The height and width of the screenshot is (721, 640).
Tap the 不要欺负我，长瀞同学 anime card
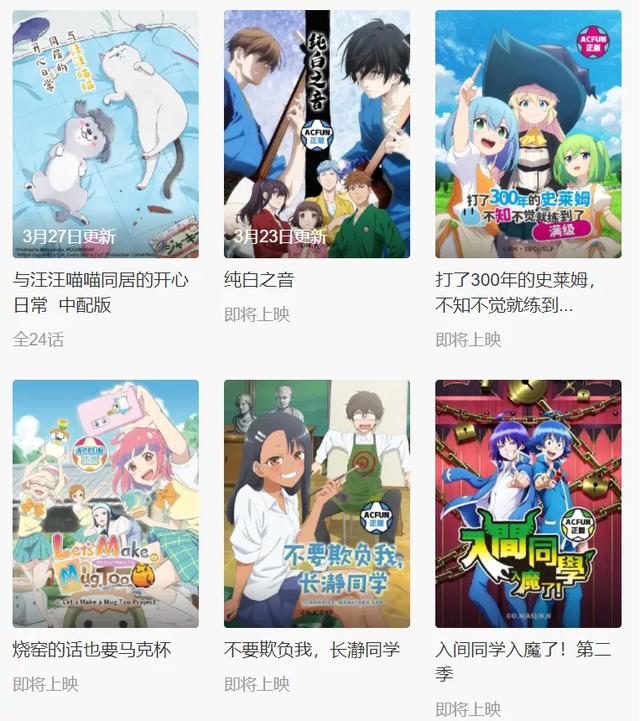[317, 503]
